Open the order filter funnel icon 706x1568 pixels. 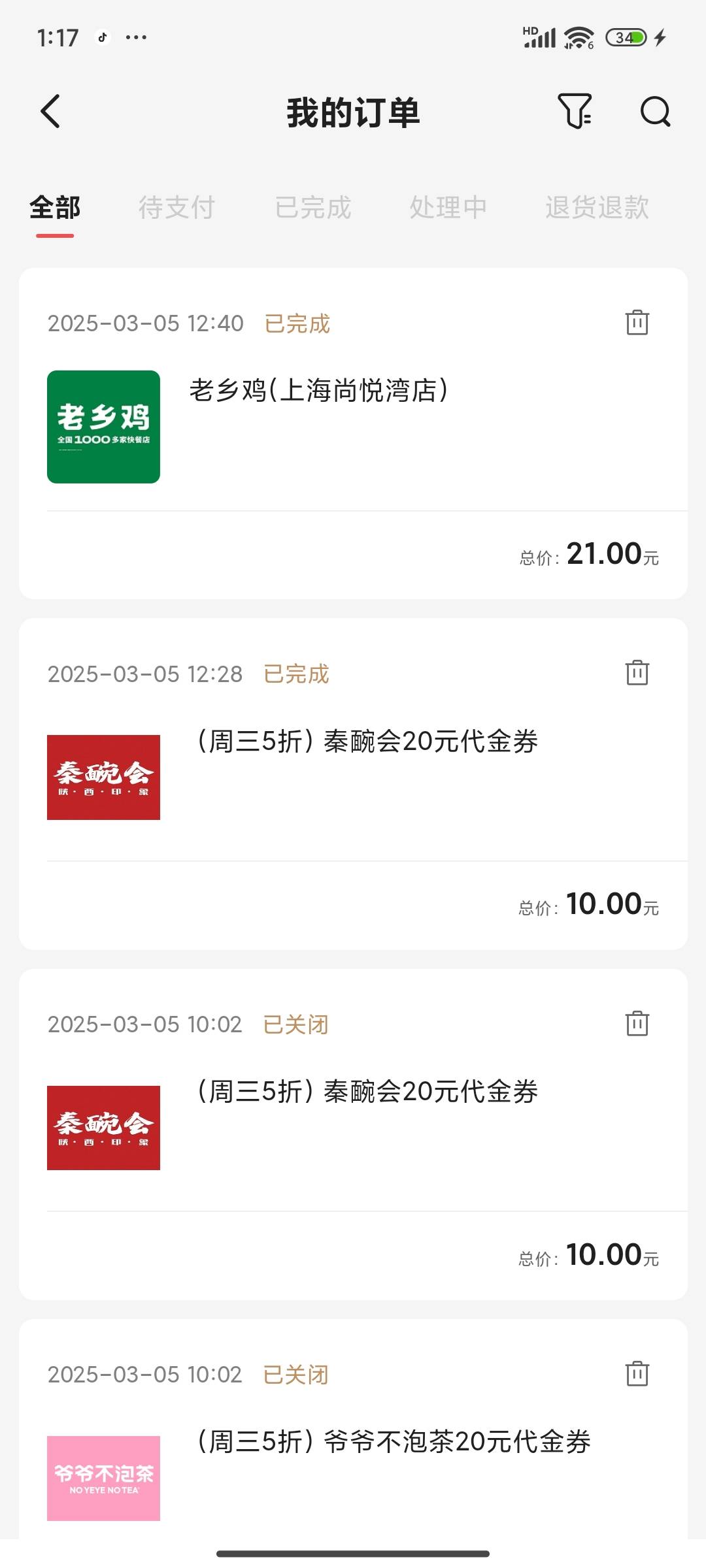(575, 111)
